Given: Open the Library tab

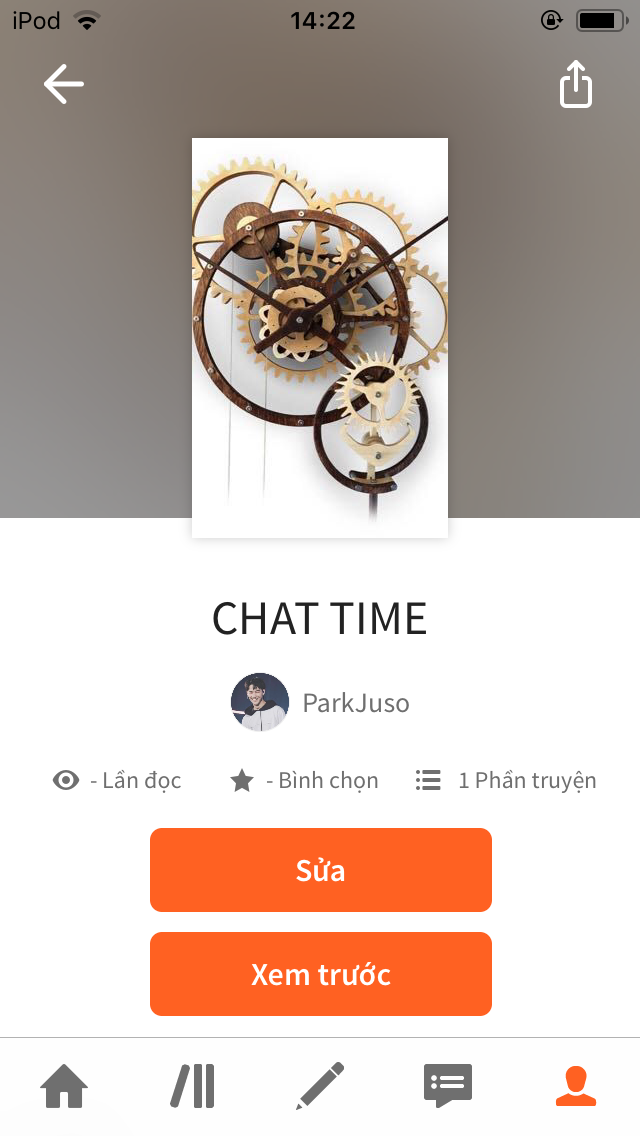Looking at the screenshot, I should click(192, 1086).
